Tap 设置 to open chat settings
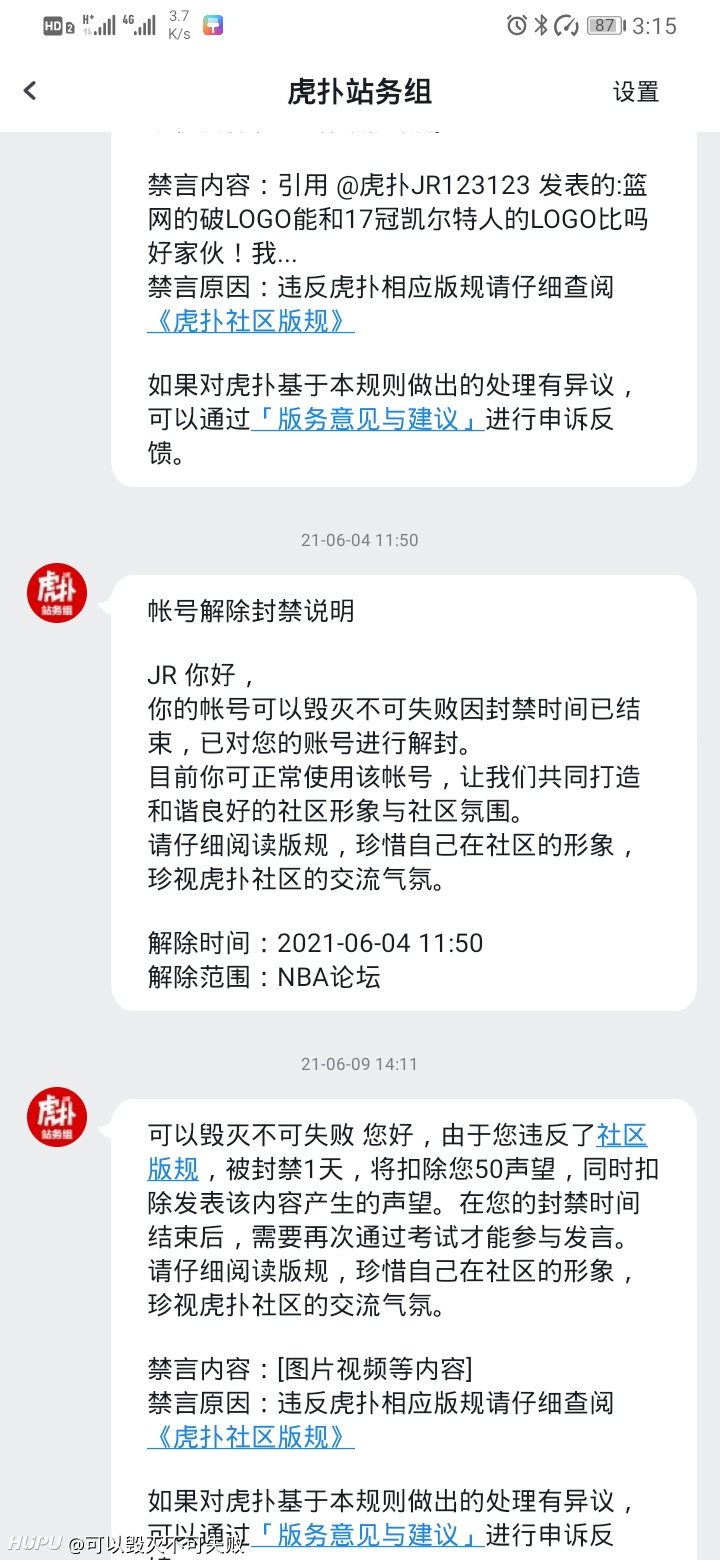The image size is (720, 1560). point(635,90)
